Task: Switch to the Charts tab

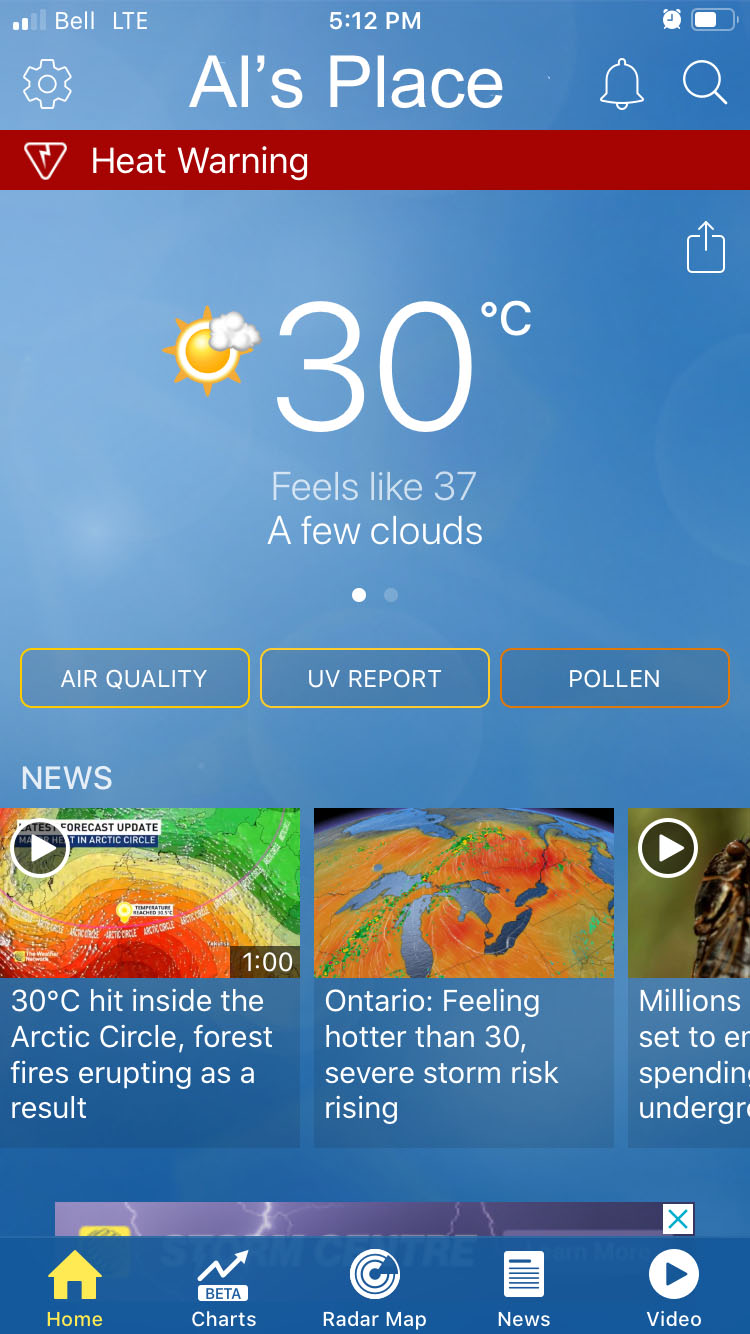Action: coord(224,1289)
